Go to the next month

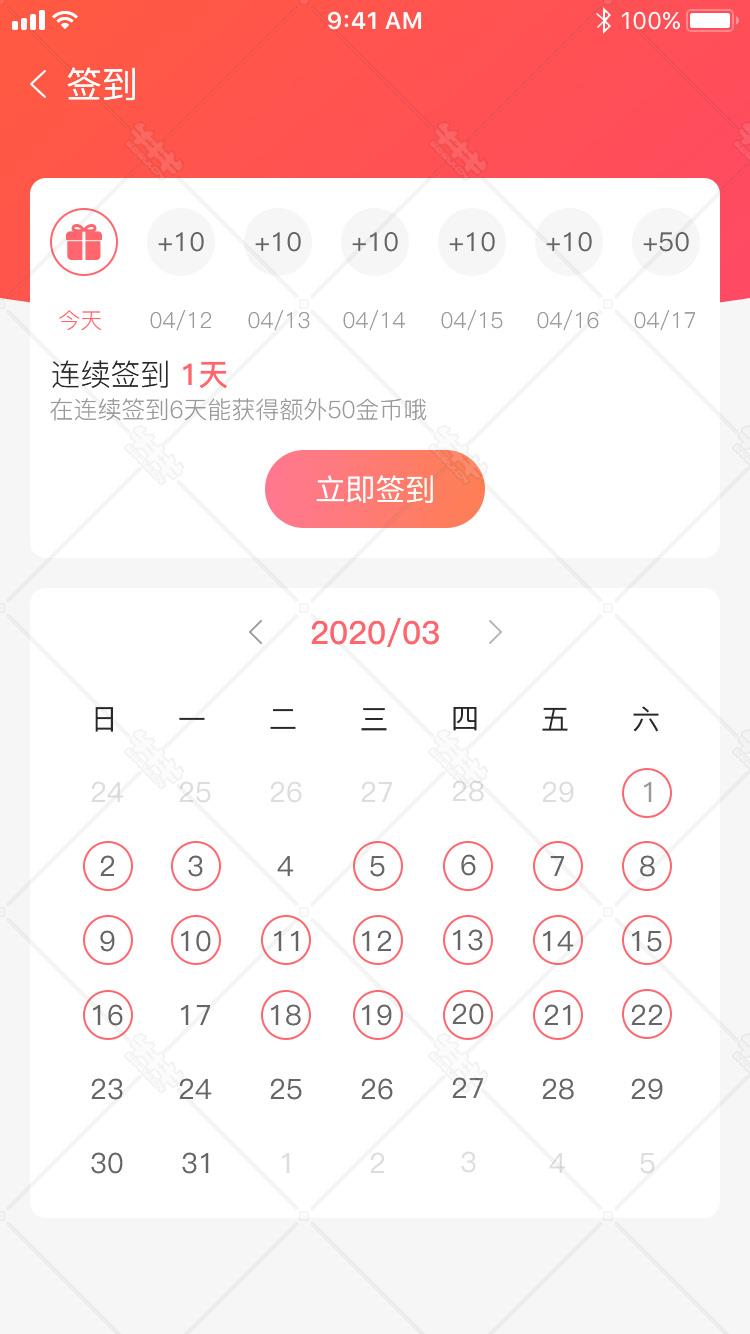[494, 632]
